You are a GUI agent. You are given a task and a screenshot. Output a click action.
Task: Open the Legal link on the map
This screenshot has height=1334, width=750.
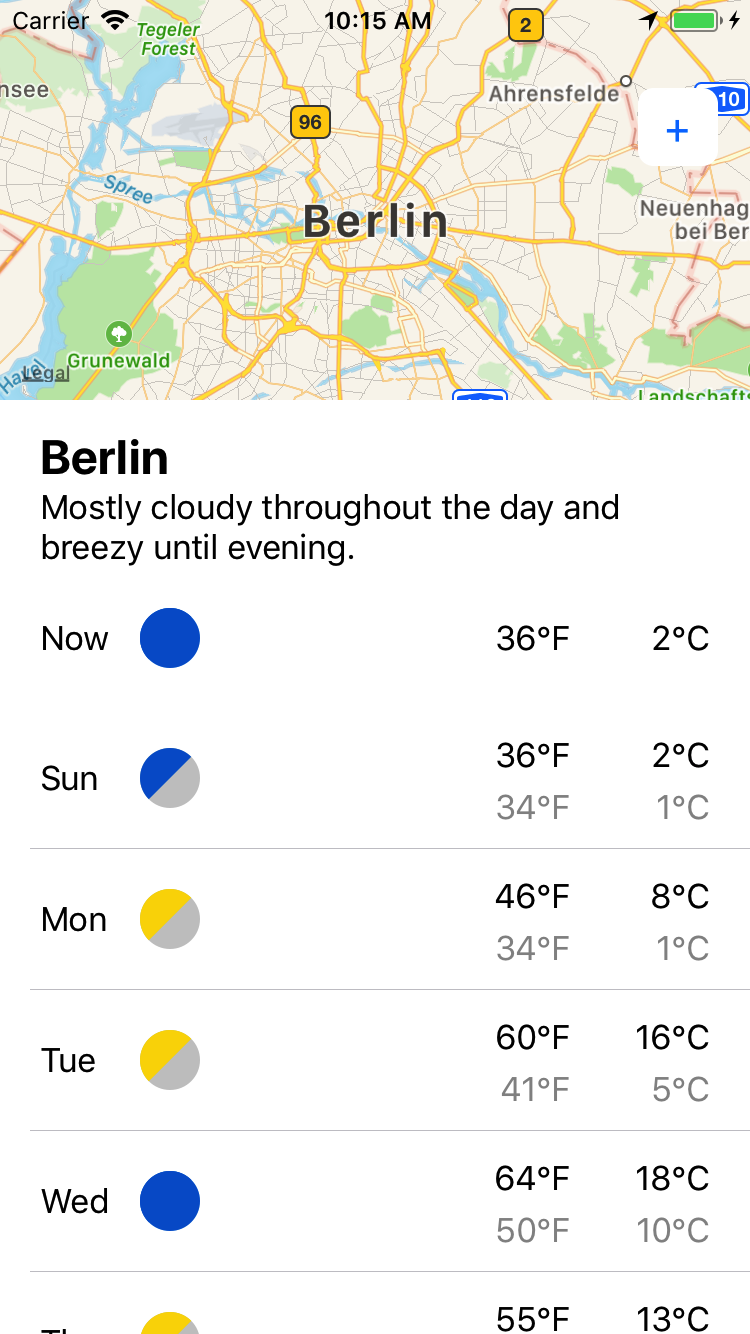click(x=46, y=374)
